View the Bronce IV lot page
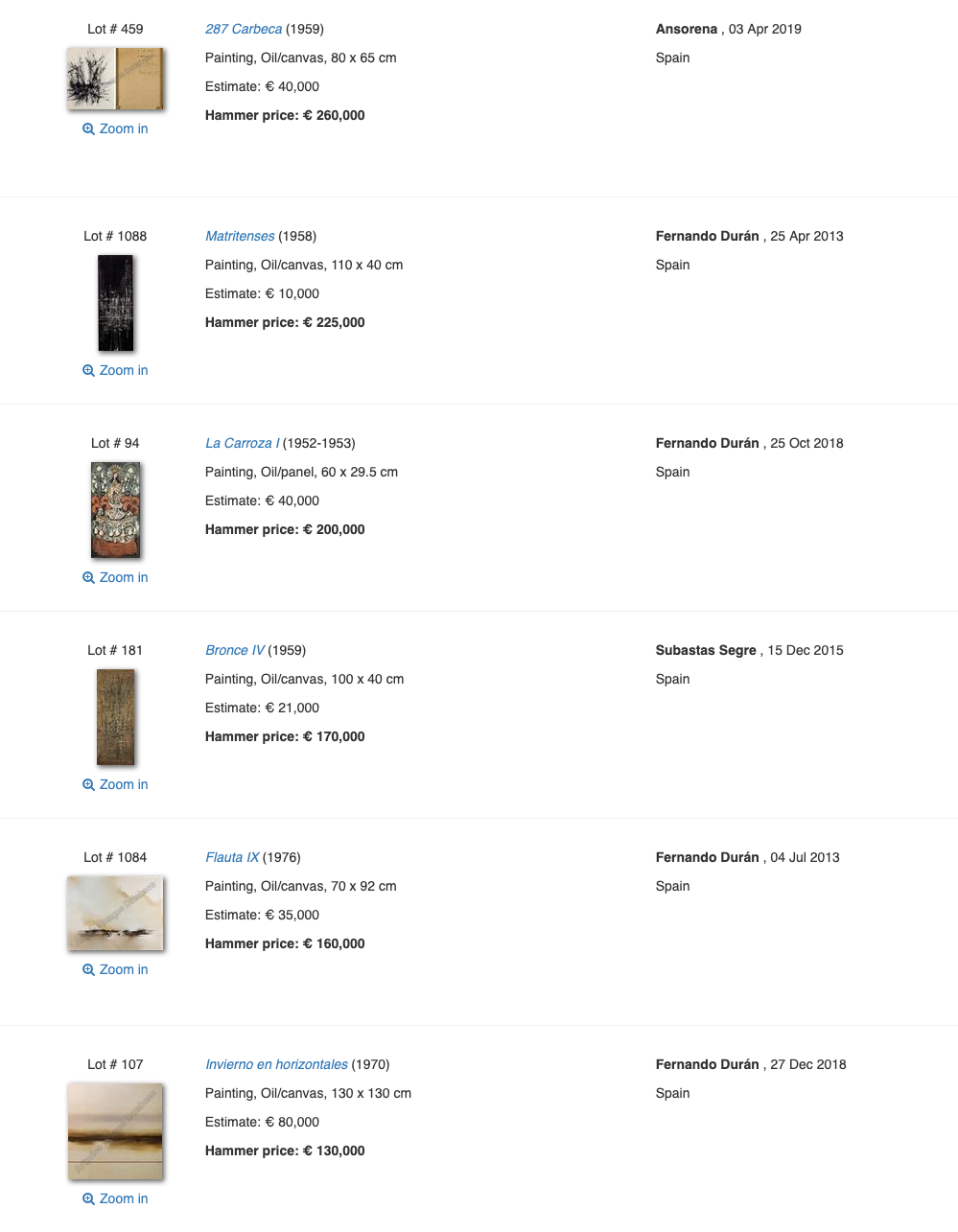958x1232 pixels. [x=235, y=650]
